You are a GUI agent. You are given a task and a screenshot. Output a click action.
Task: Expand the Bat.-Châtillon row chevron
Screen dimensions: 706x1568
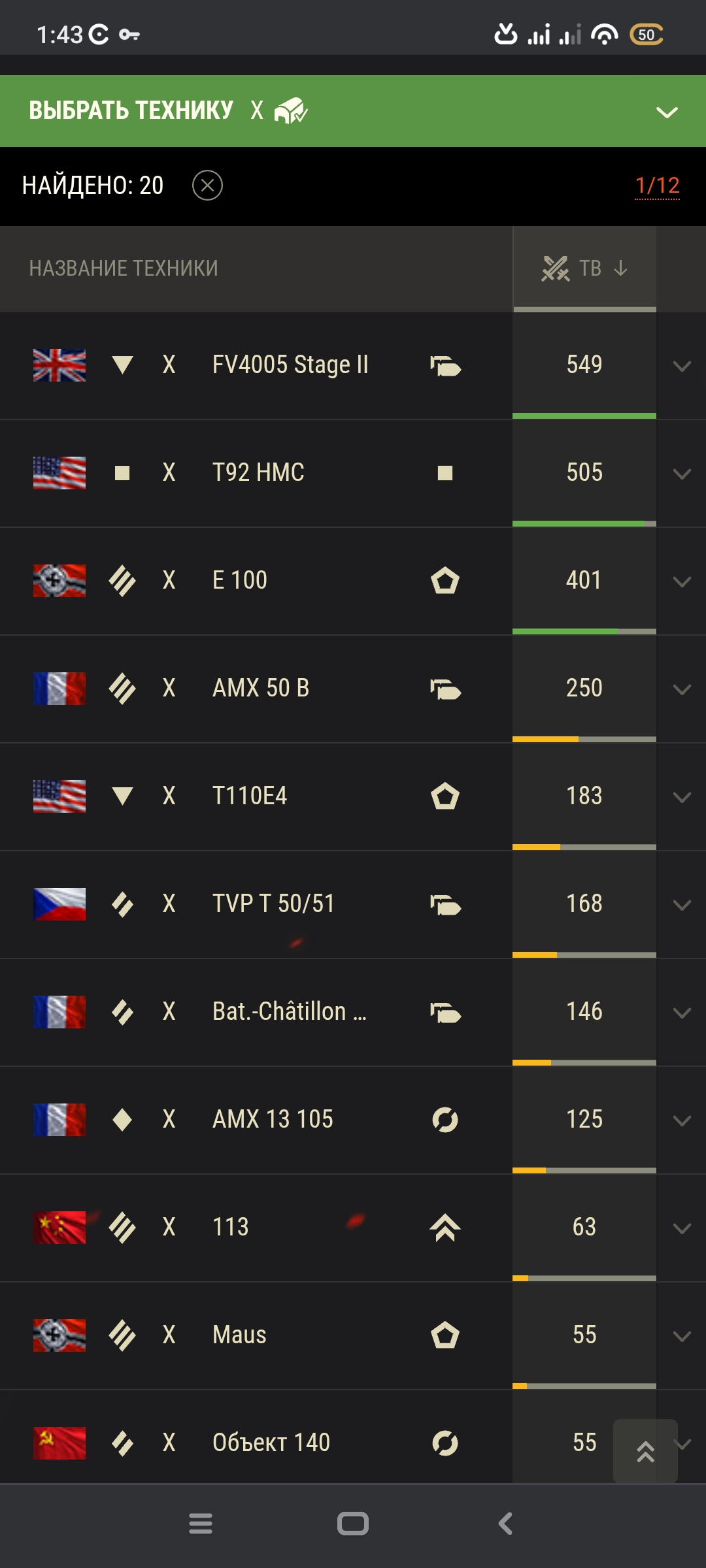tap(682, 1013)
